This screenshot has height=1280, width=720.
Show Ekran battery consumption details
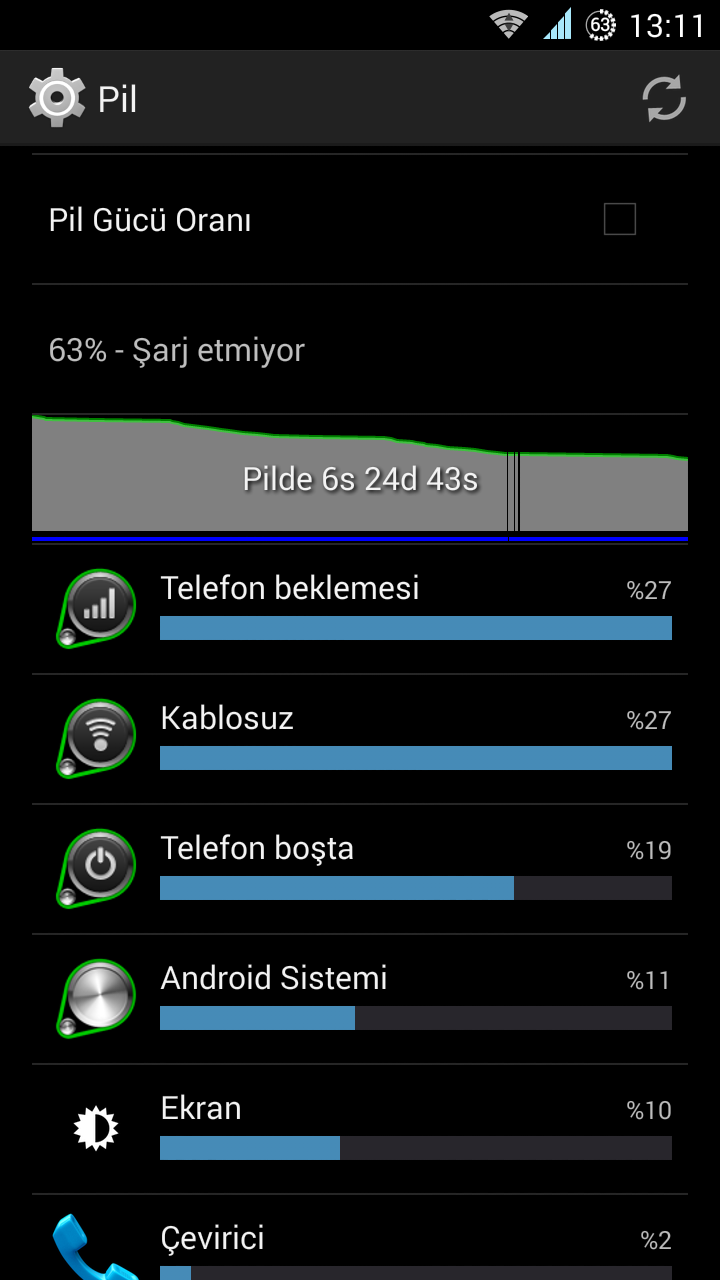coord(360,1129)
